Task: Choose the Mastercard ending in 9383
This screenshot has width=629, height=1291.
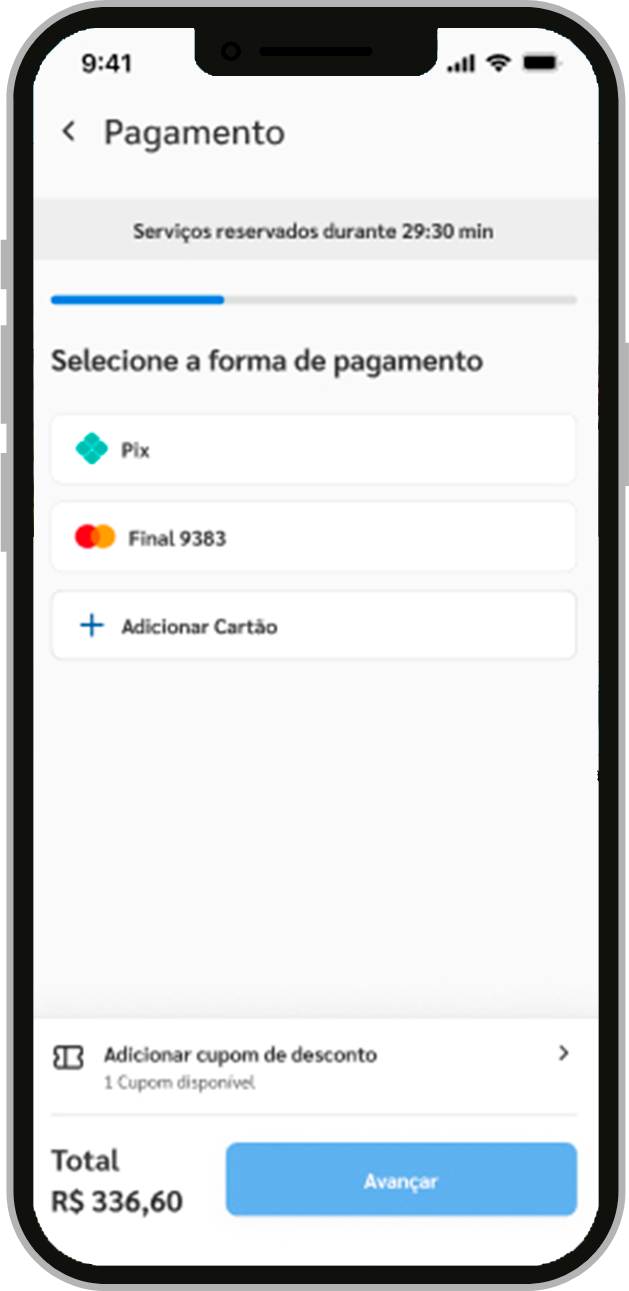Action: (313, 538)
